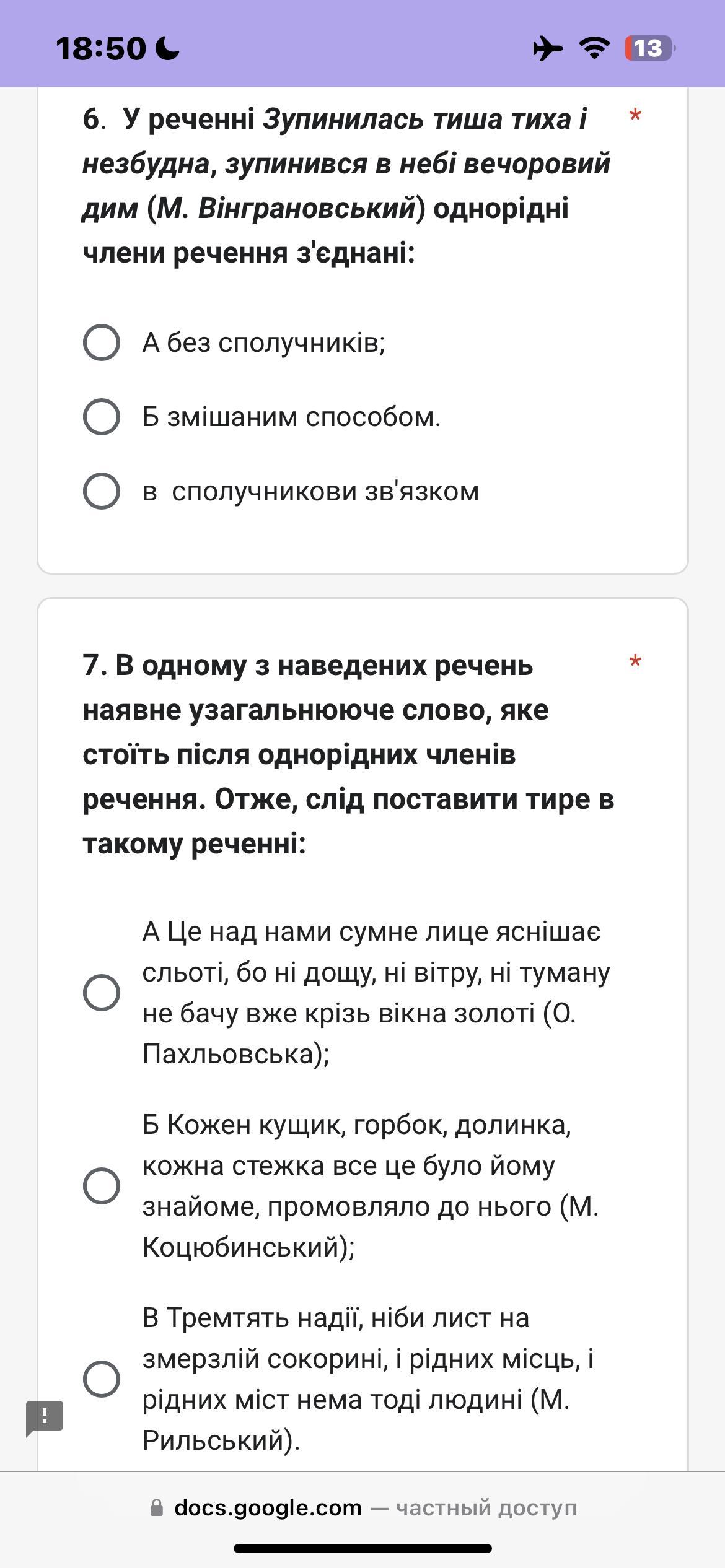Screen dimensions: 725x1568
Task: Select the Пахльовська sentence in question 7
Action: pos(102,993)
